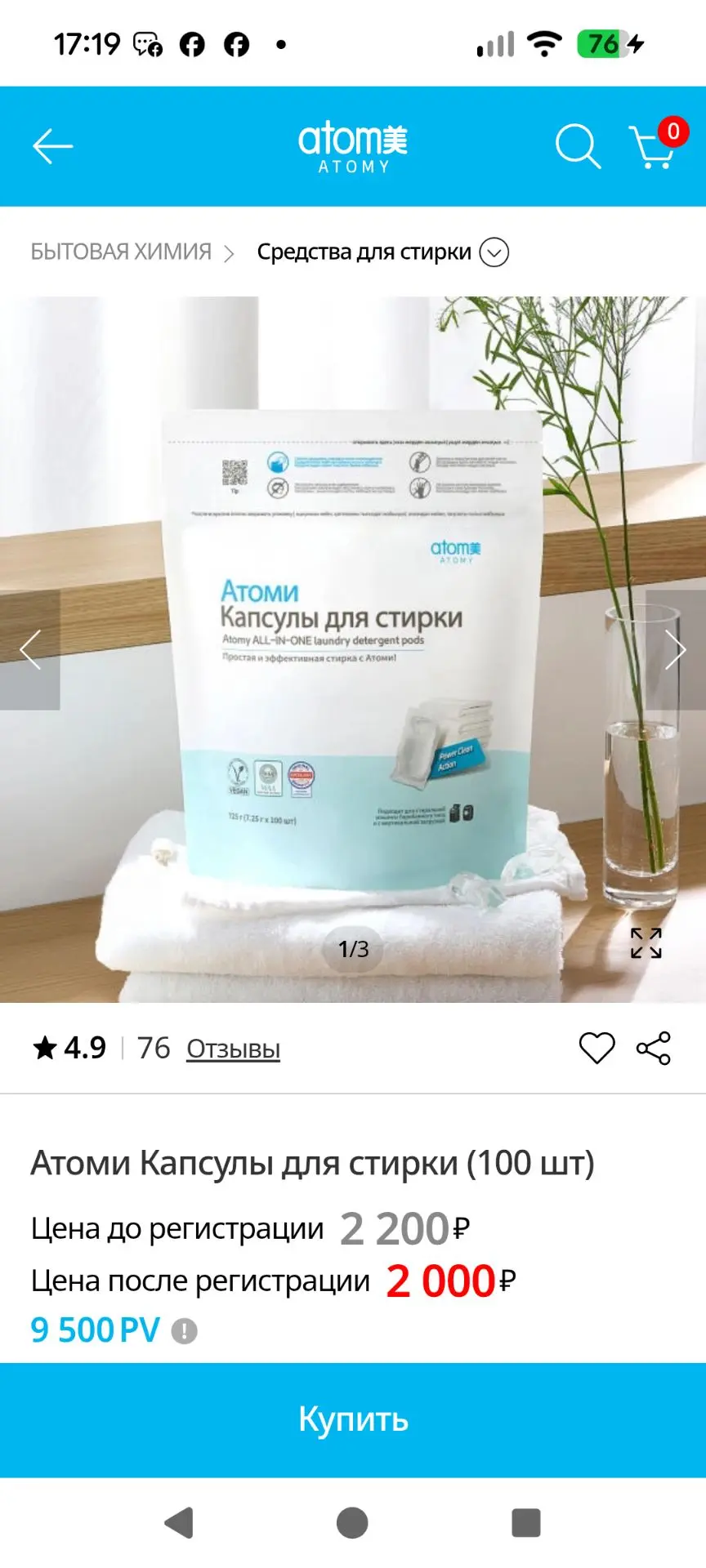Image resolution: width=706 pixels, height=1568 pixels.
Task: Share this product
Action: point(654,1048)
